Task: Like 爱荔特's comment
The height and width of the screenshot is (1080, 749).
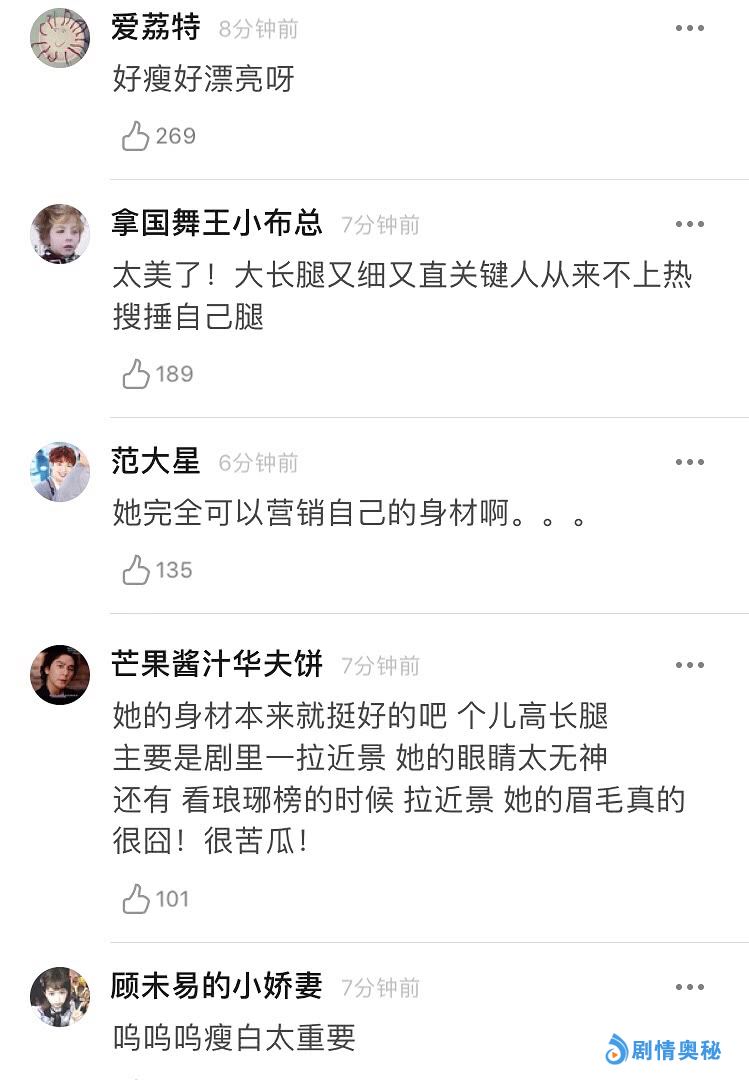Action: [136, 136]
